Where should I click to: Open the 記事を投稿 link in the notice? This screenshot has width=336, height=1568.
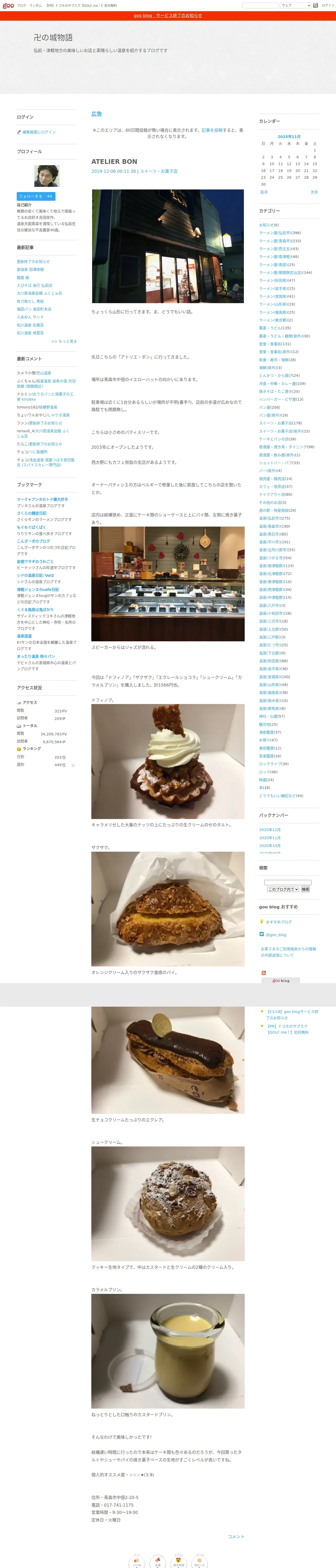coord(212,130)
